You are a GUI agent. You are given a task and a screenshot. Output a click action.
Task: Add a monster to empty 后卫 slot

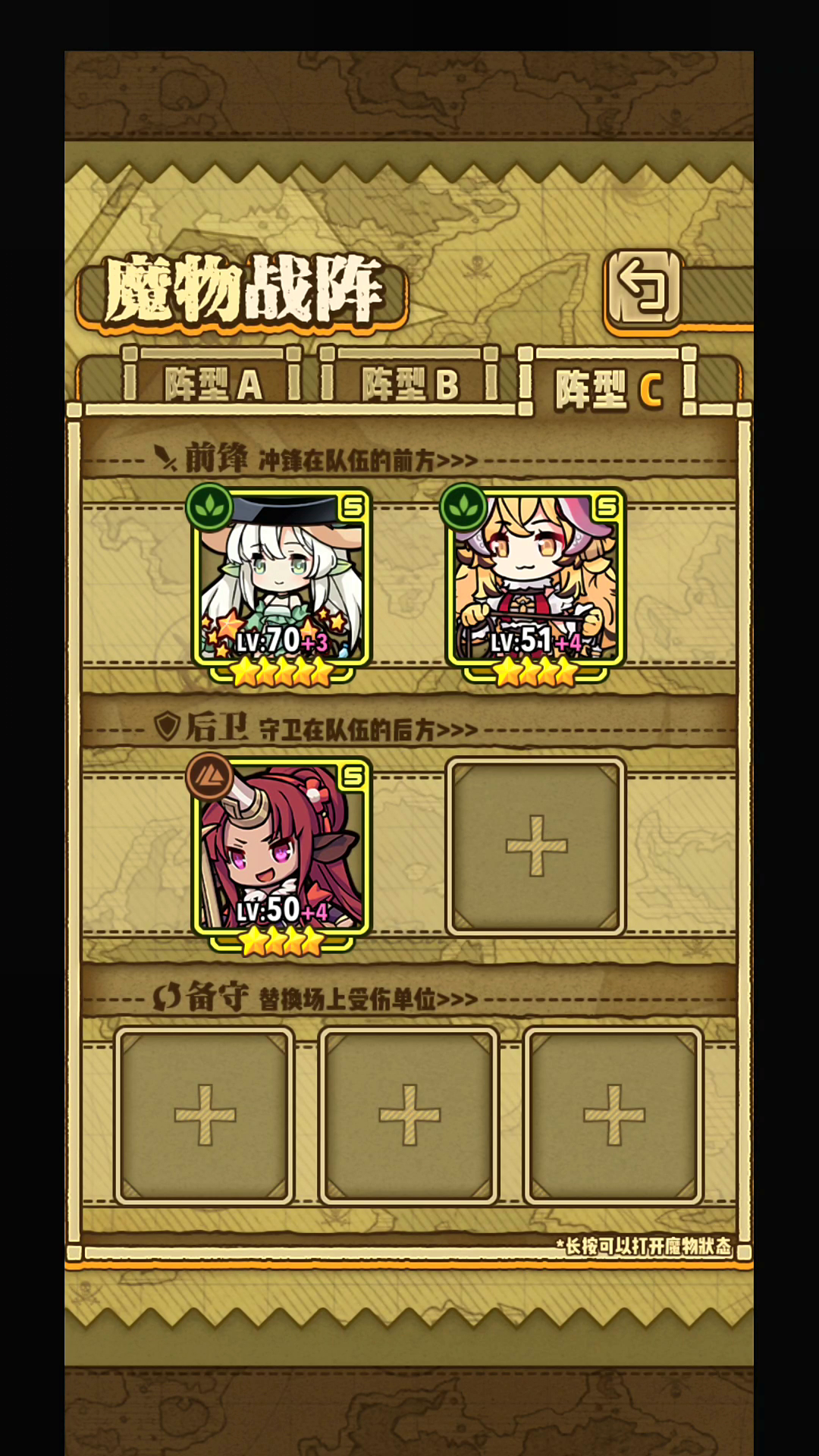[536, 846]
